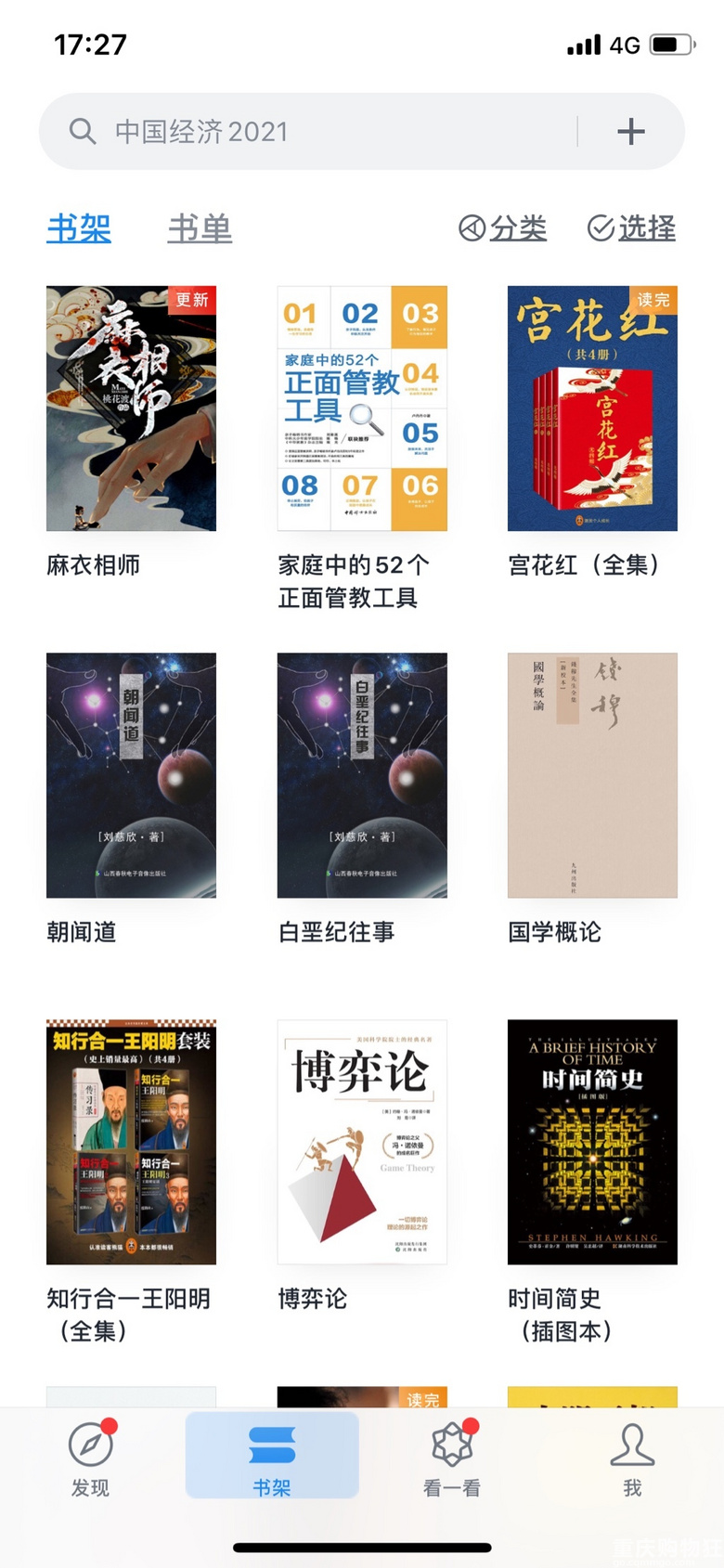Switch to the 书单 tab
Viewport: 724px width, 1568px height.
[200, 228]
